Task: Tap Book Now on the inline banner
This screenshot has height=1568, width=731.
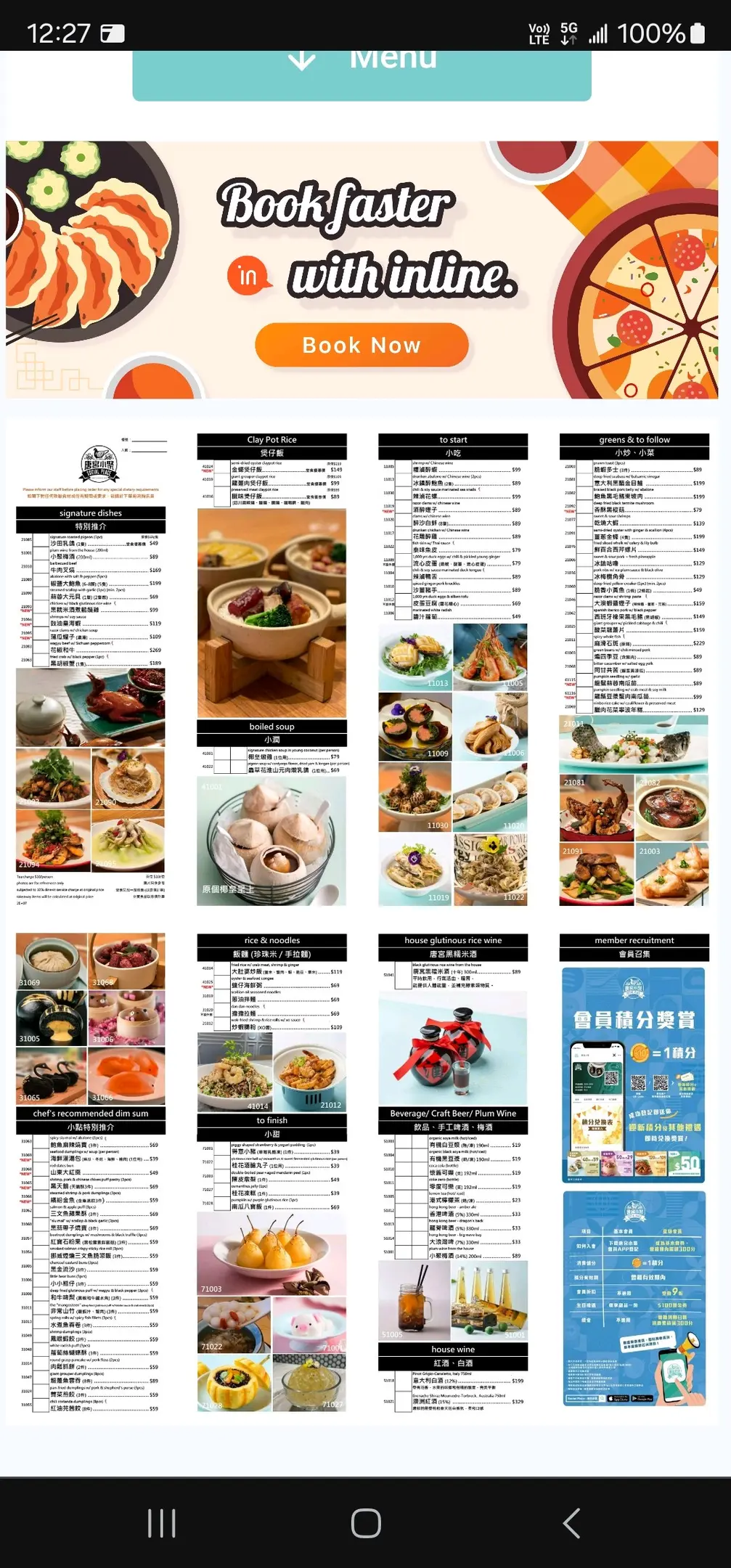Action: [x=362, y=345]
